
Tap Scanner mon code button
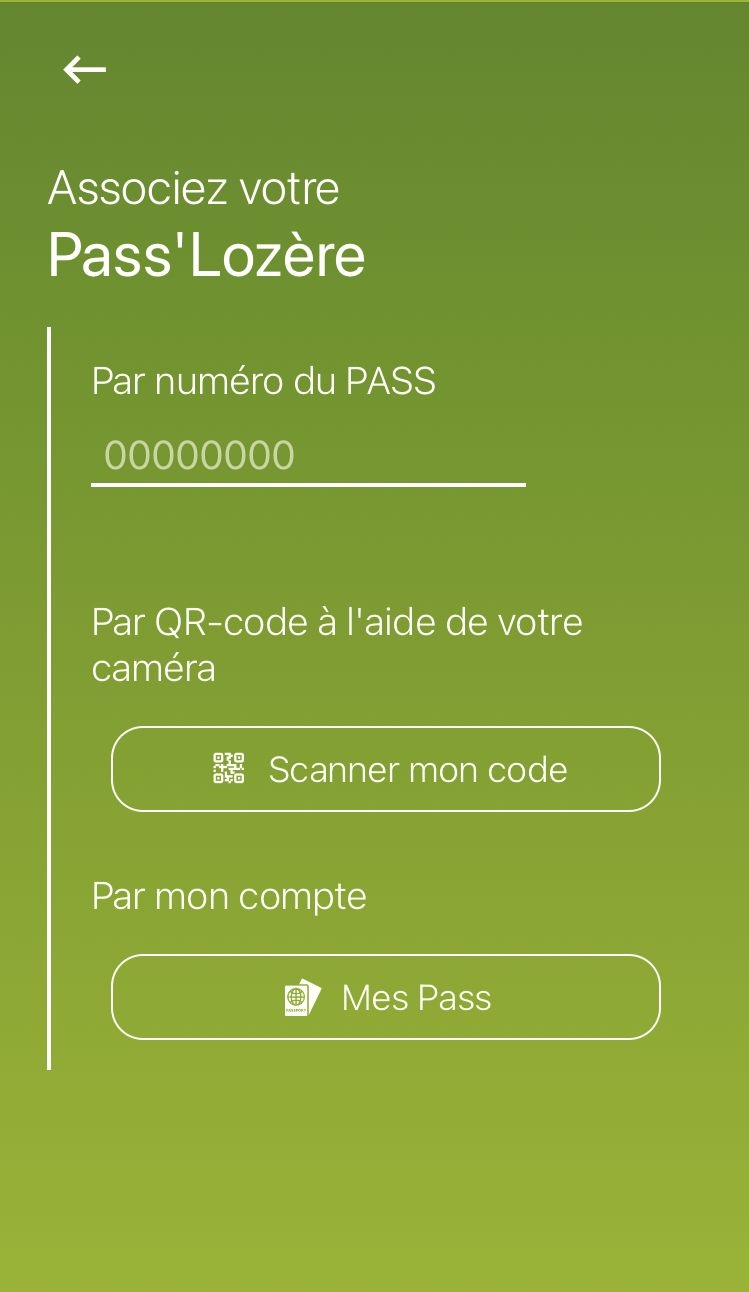click(x=386, y=769)
